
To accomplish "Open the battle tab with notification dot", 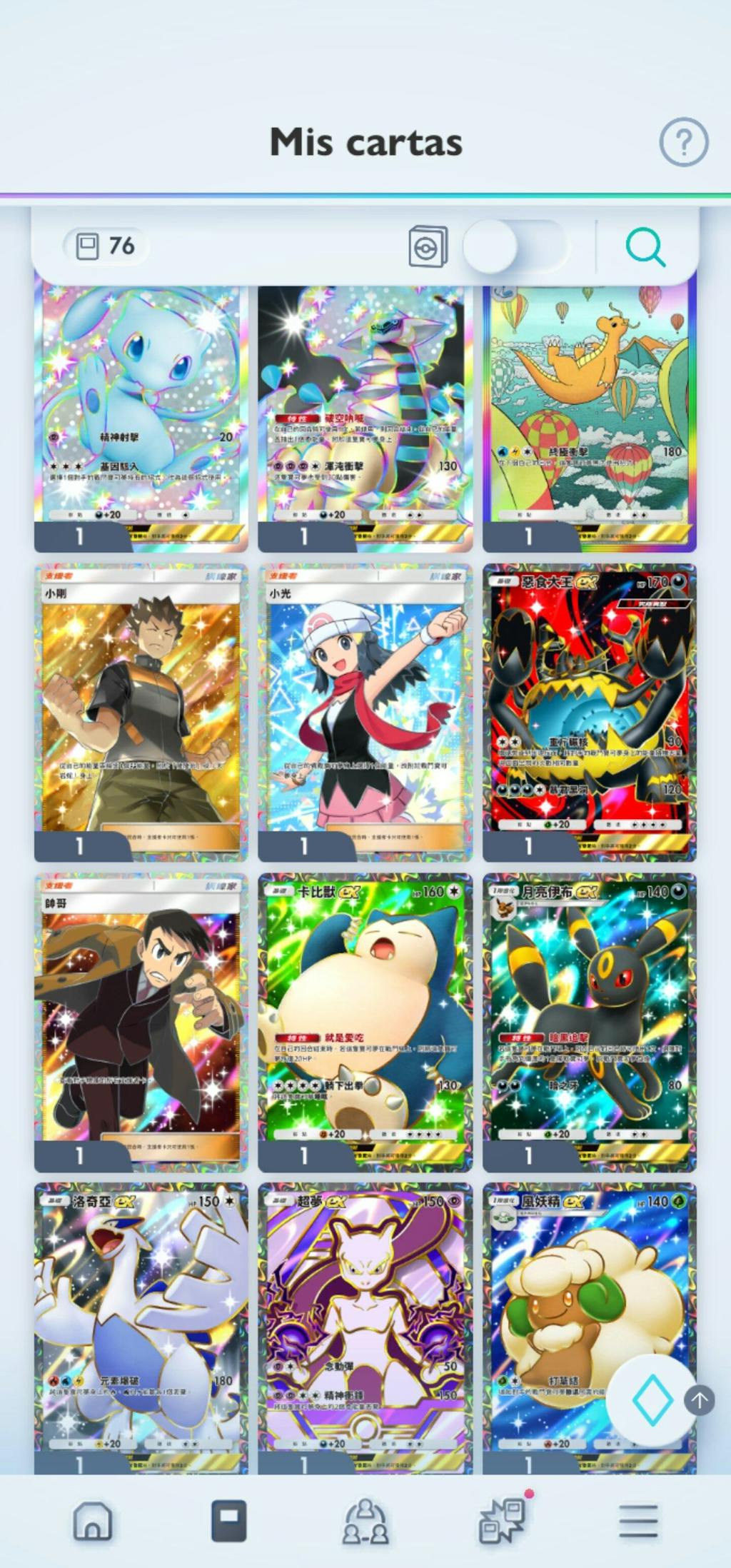I will point(503,1520).
